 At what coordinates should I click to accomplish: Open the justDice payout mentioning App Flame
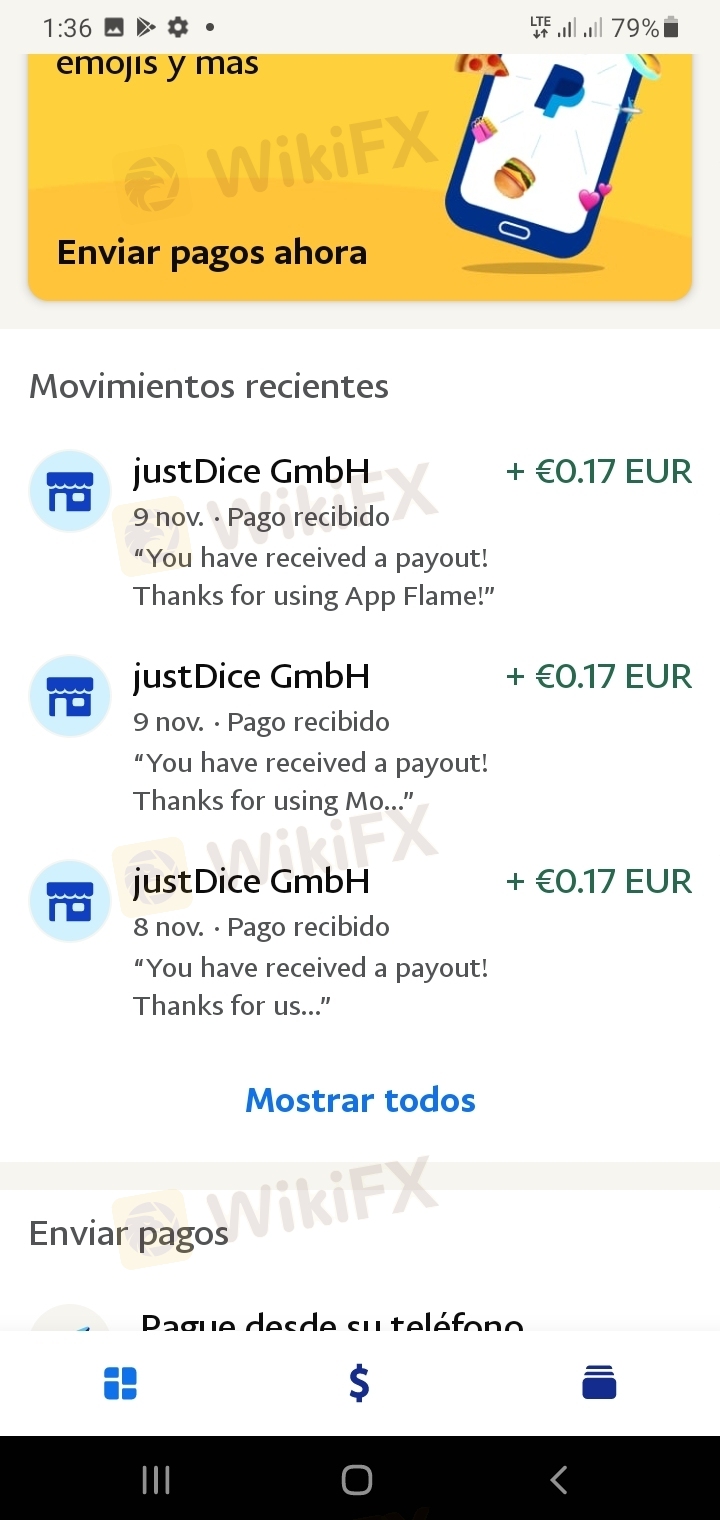click(360, 532)
